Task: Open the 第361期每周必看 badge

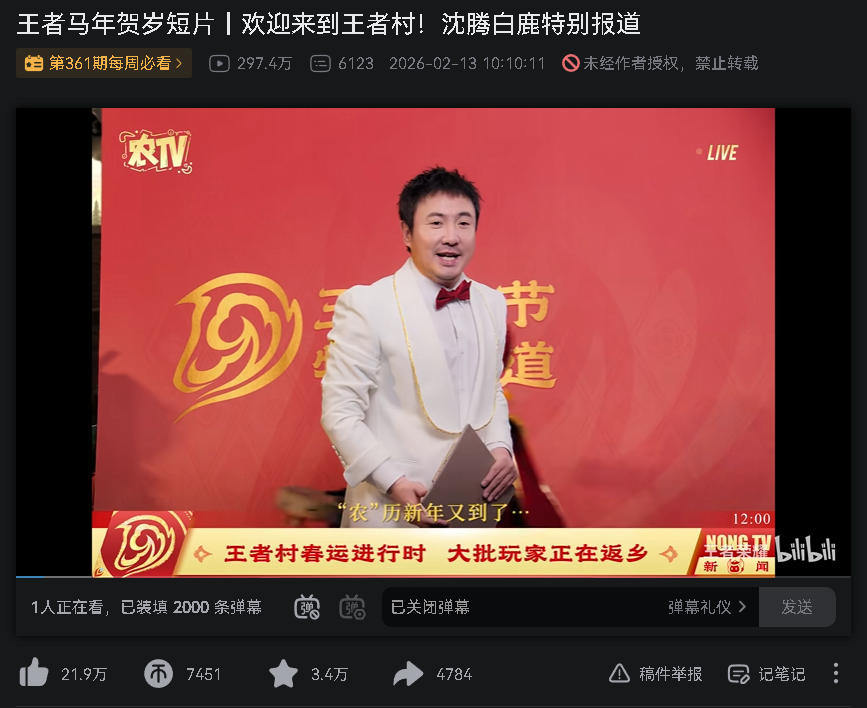Action: (105, 63)
